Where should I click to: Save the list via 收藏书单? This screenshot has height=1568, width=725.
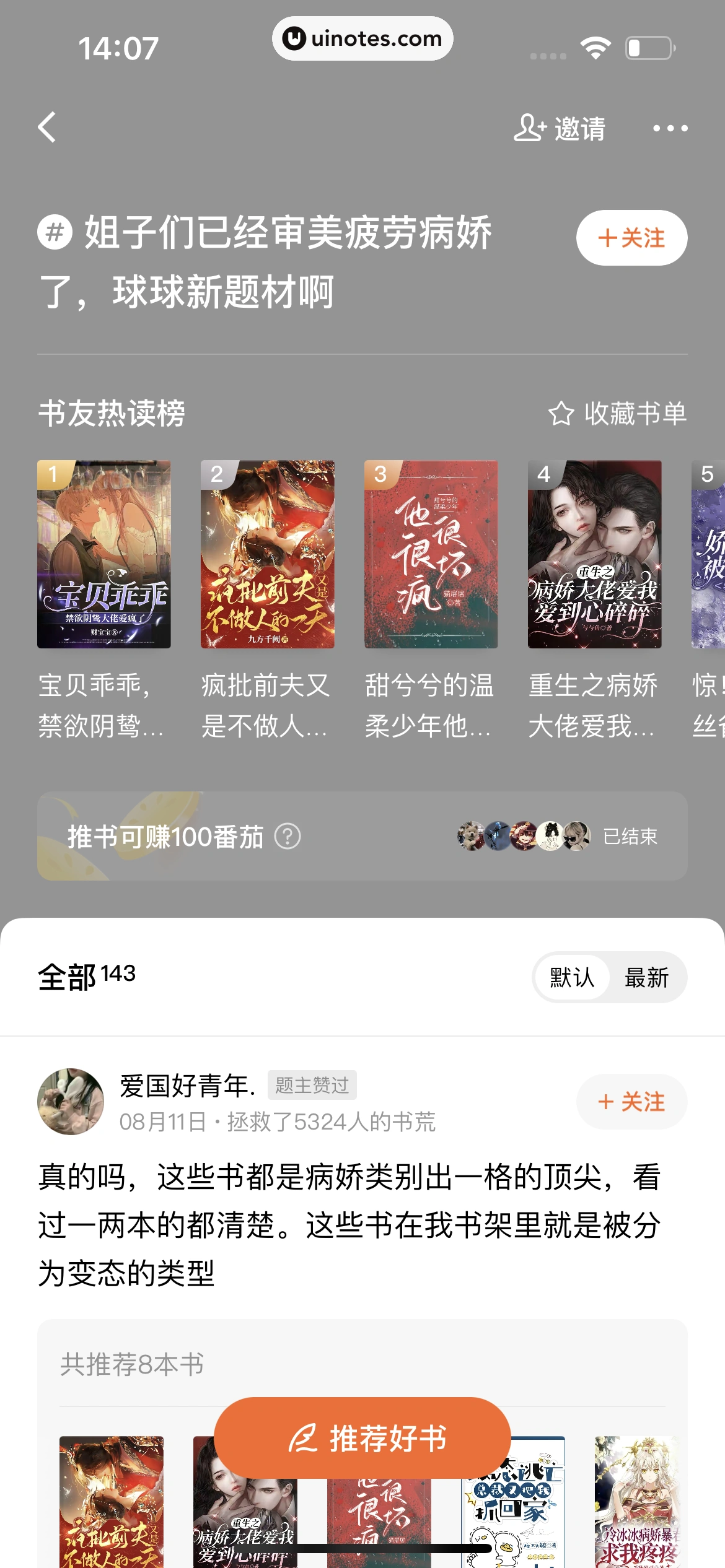618,414
